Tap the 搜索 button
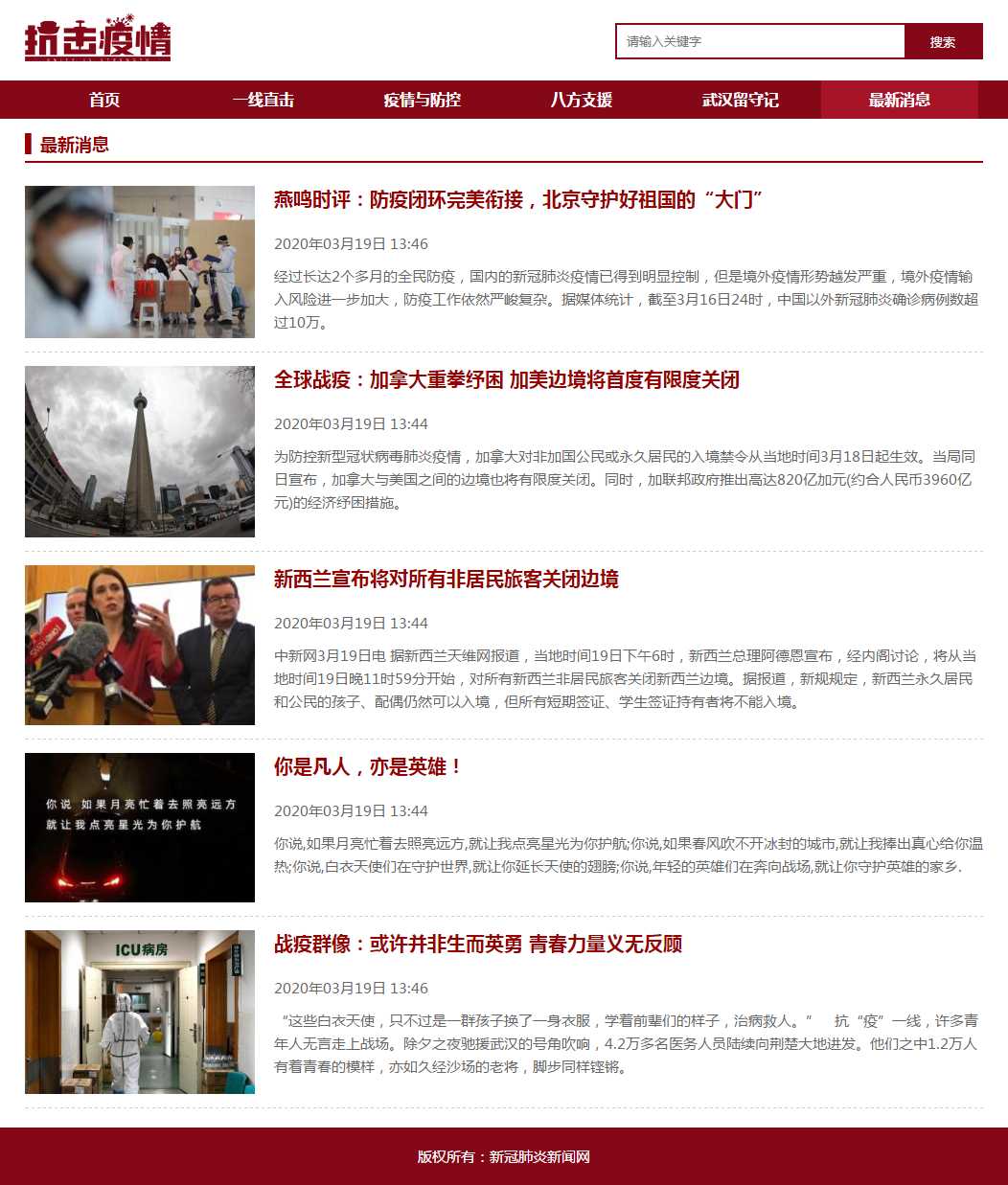Image resolution: width=1008 pixels, height=1185 pixels. 943,42
